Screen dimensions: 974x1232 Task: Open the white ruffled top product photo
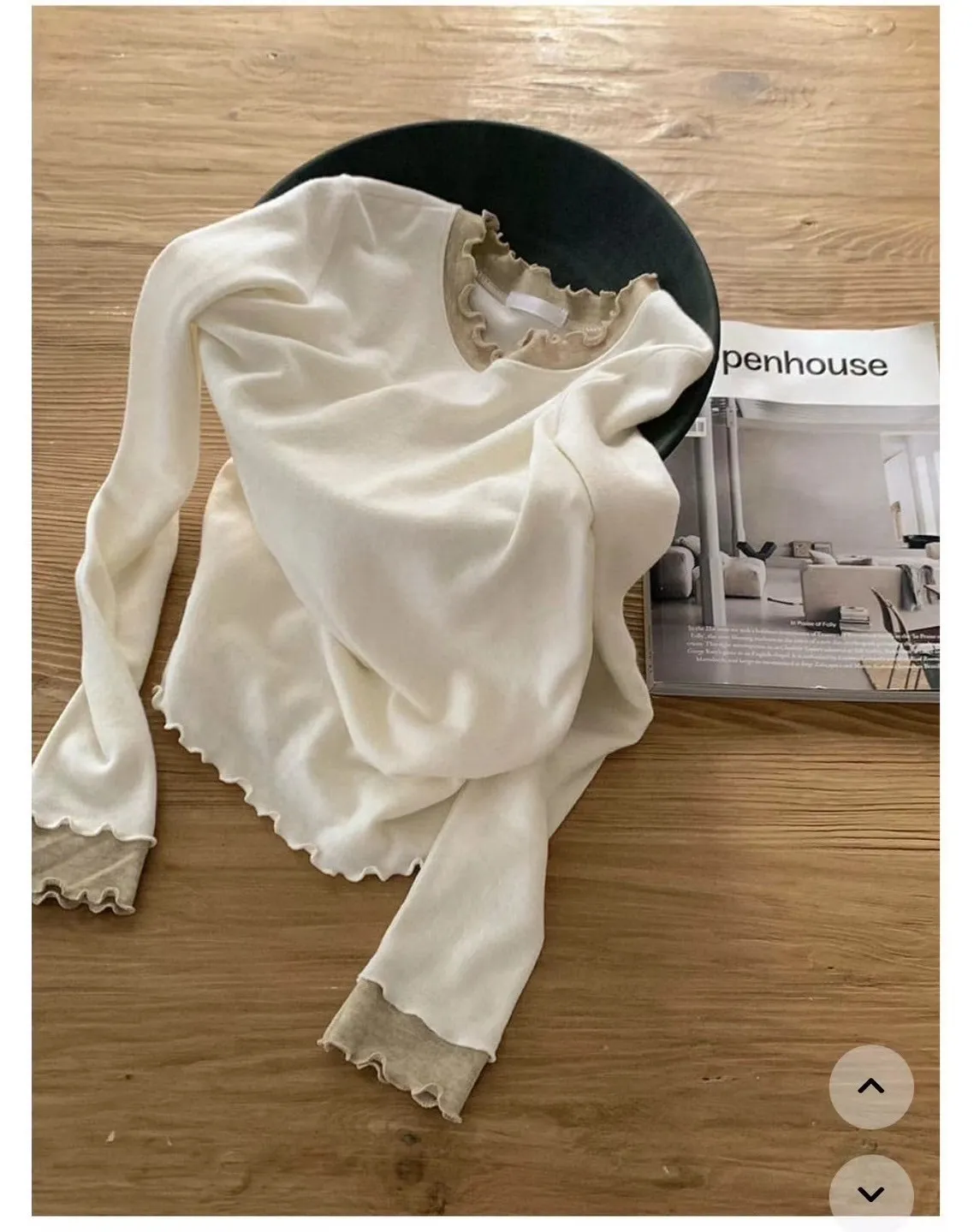485,610
